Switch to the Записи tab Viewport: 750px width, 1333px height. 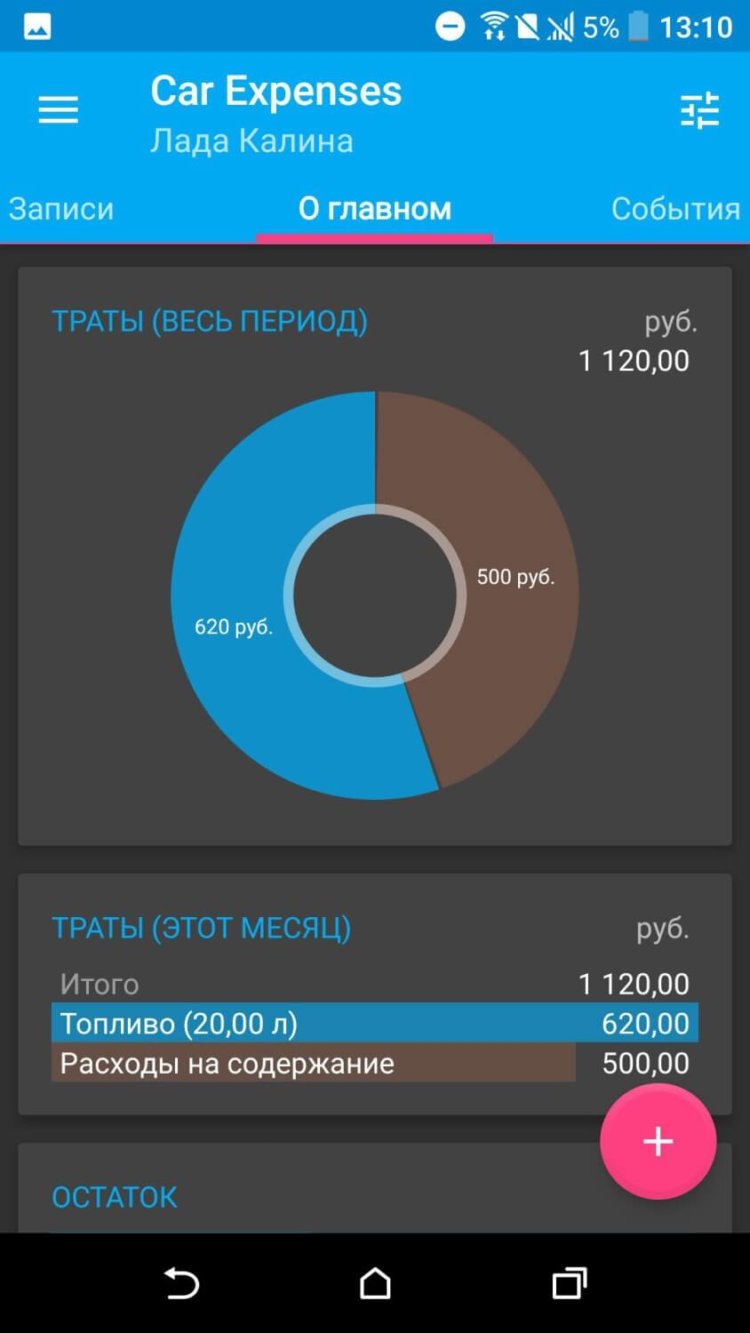(62, 208)
